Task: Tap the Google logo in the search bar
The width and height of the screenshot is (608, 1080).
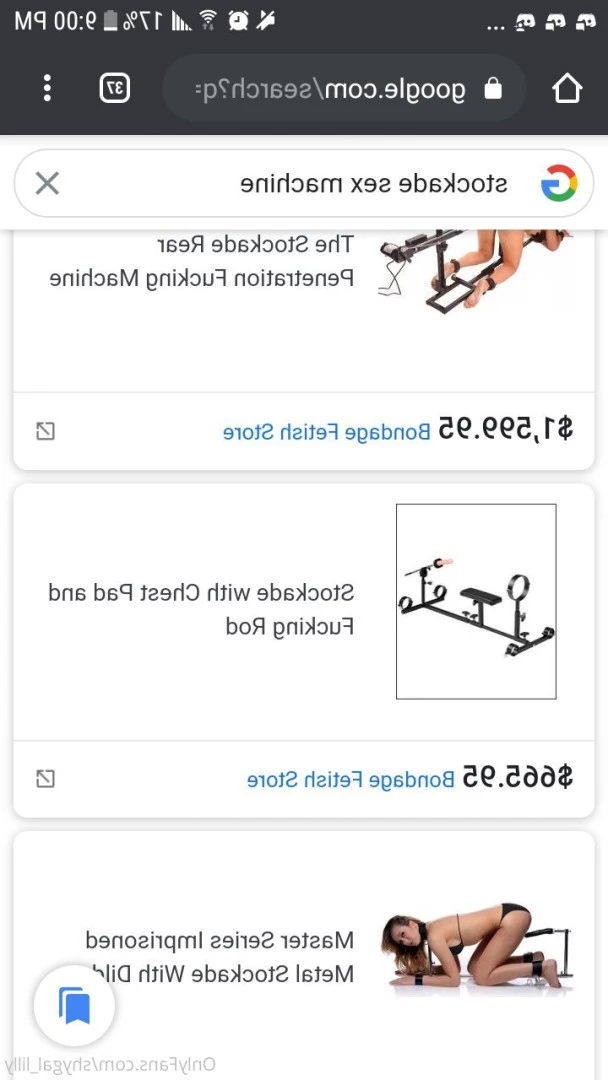Action: pyautogui.click(x=559, y=183)
